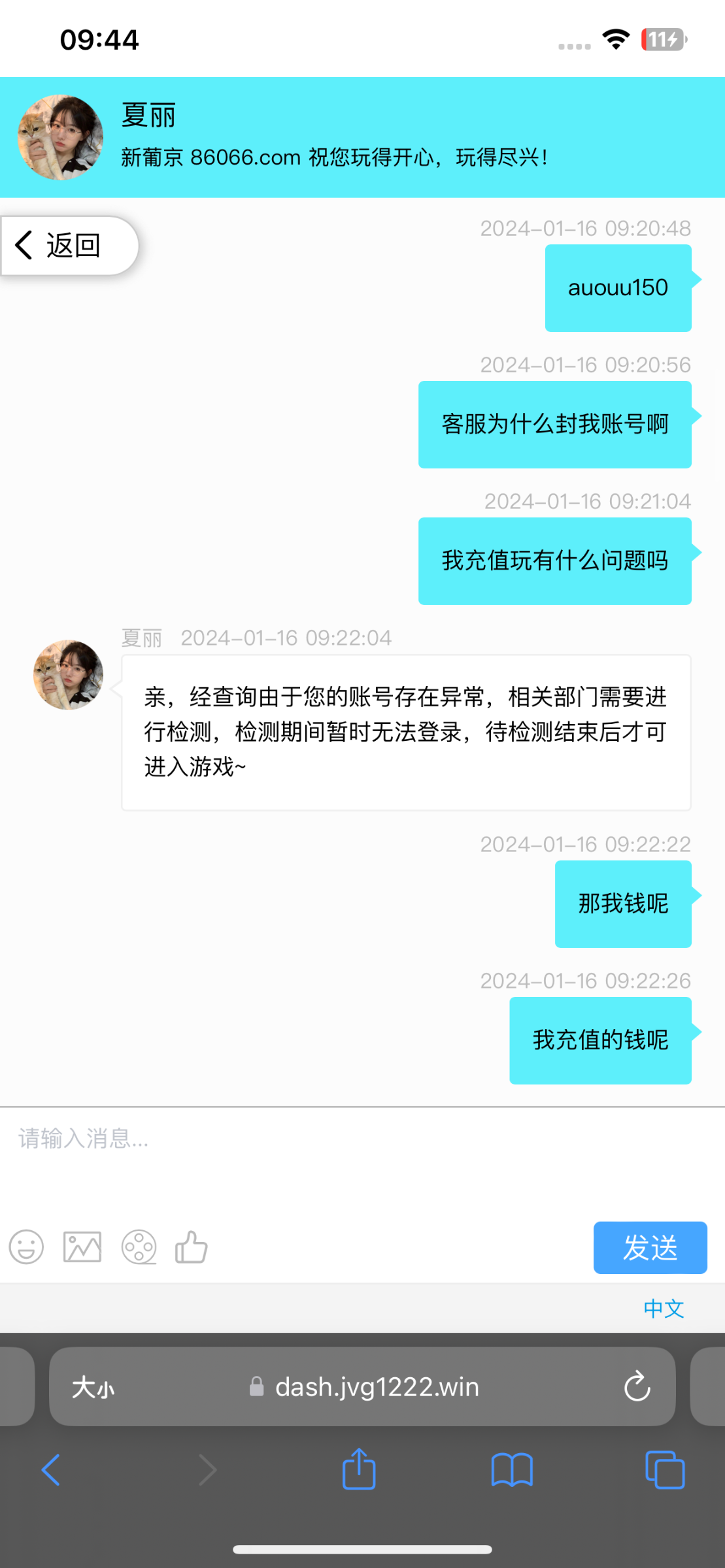Open the emoji picker
The height and width of the screenshot is (1568, 725).
click(x=25, y=1247)
